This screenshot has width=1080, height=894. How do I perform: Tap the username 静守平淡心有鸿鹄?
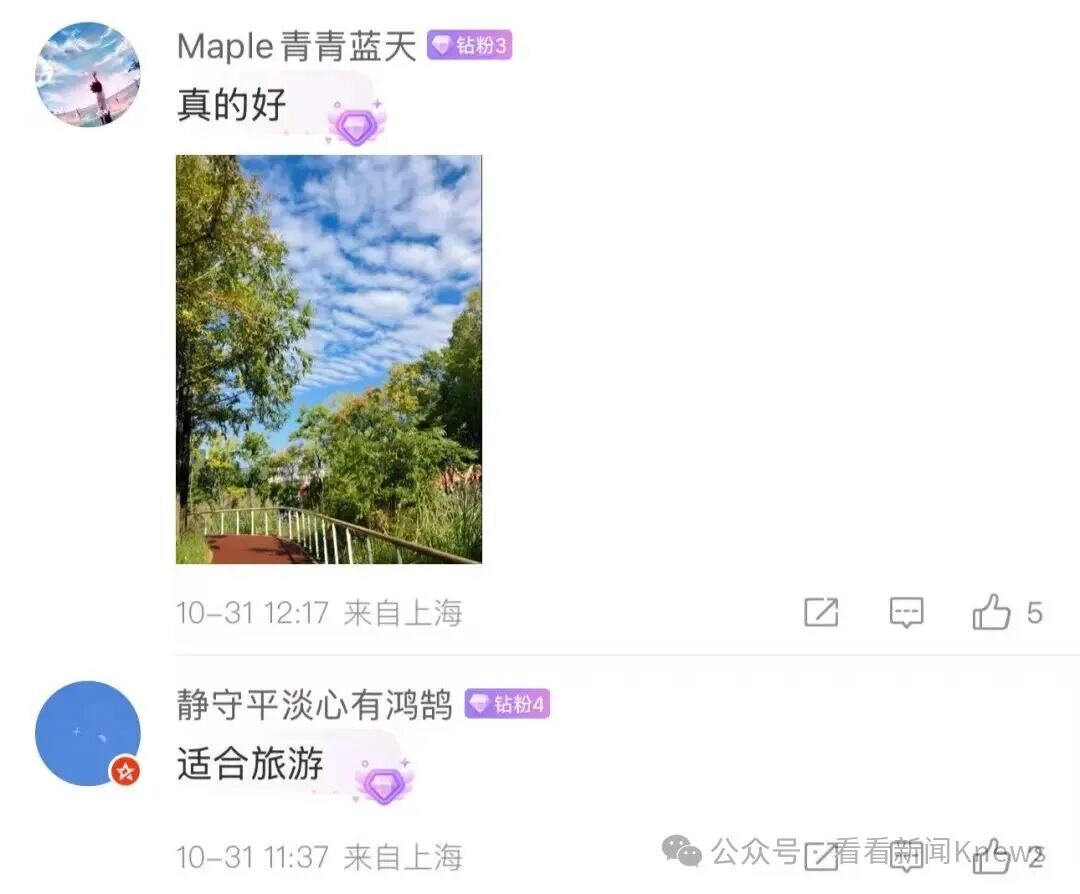[x=314, y=705]
